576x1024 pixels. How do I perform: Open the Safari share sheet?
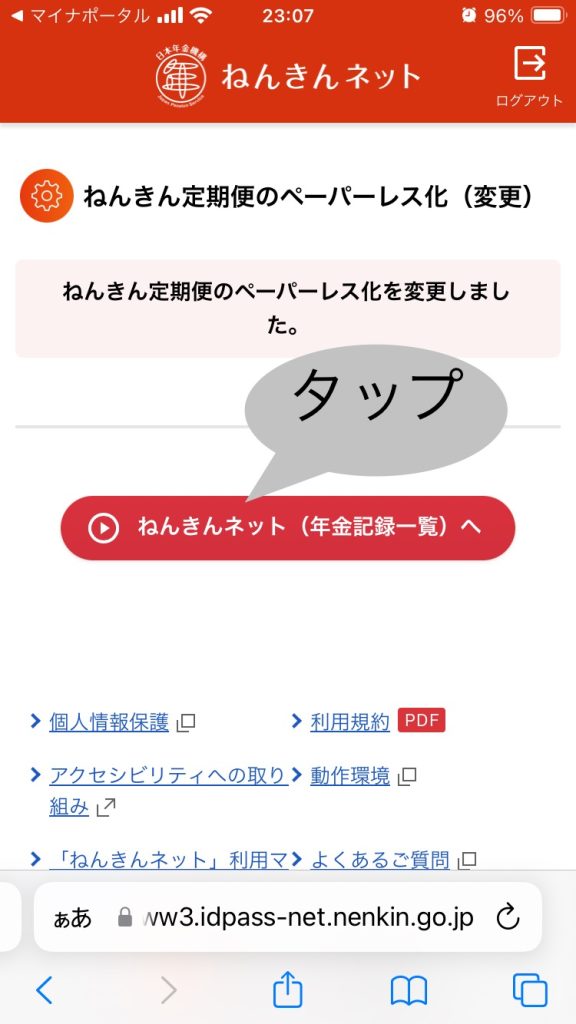(287, 989)
